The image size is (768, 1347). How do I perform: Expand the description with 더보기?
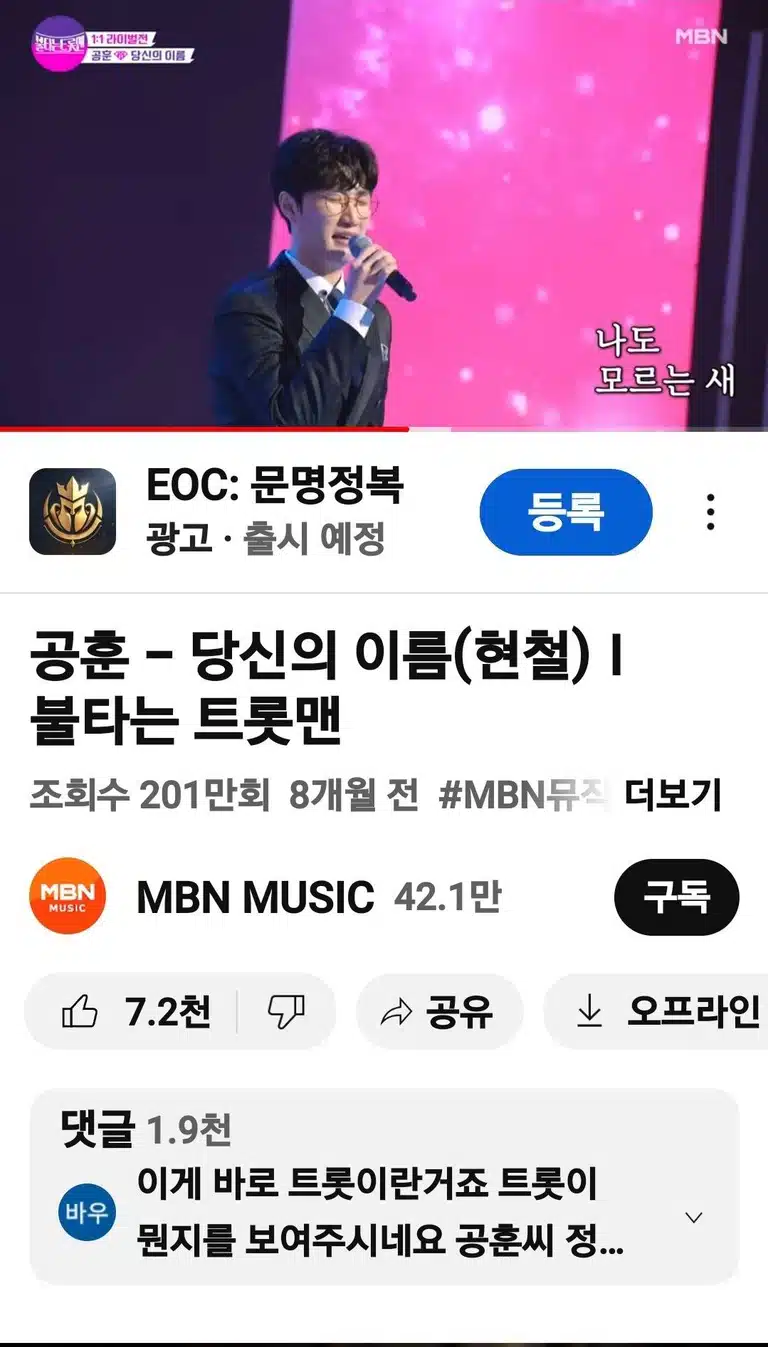tap(673, 796)
